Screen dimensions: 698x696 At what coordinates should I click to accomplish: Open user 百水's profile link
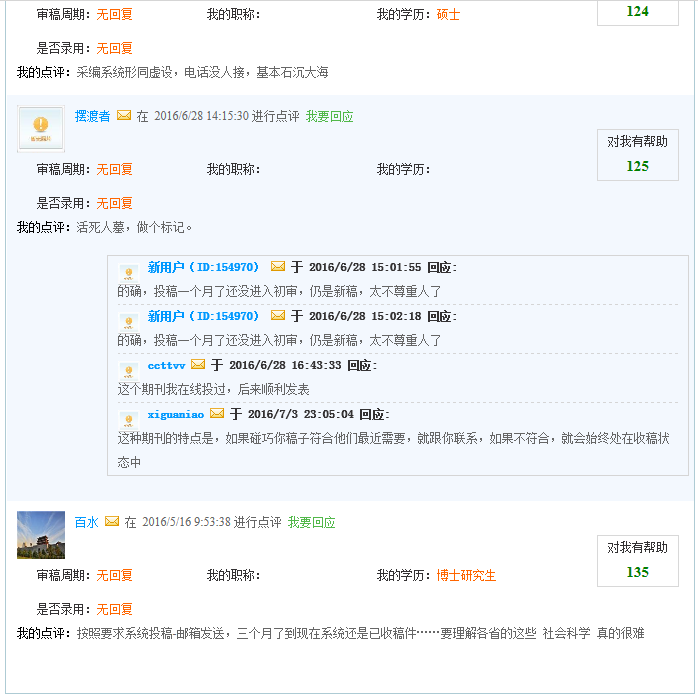(x=86, y=522)
